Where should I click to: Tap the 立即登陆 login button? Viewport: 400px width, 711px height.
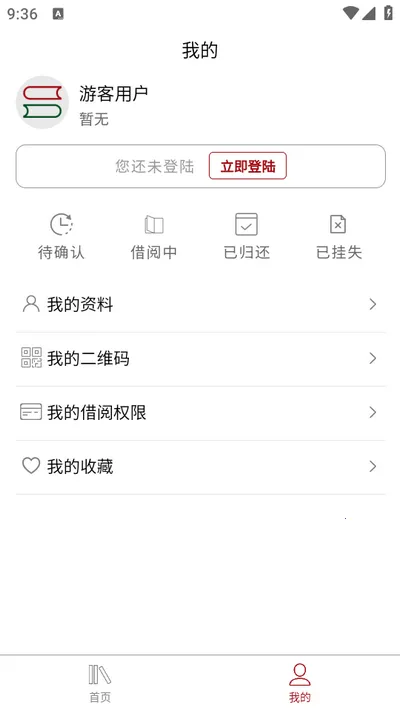point(248,166)
